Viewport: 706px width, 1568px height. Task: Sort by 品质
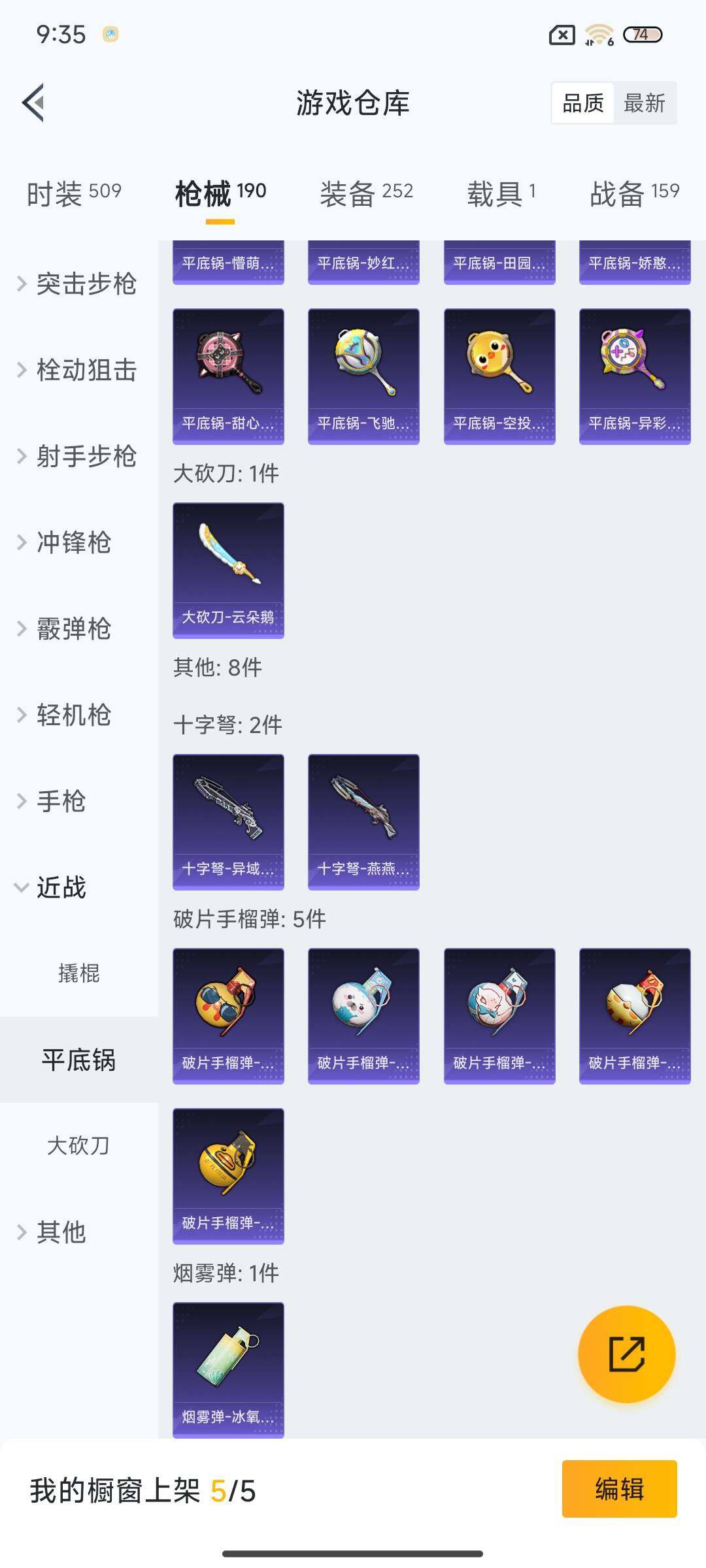tap(583, 103)
